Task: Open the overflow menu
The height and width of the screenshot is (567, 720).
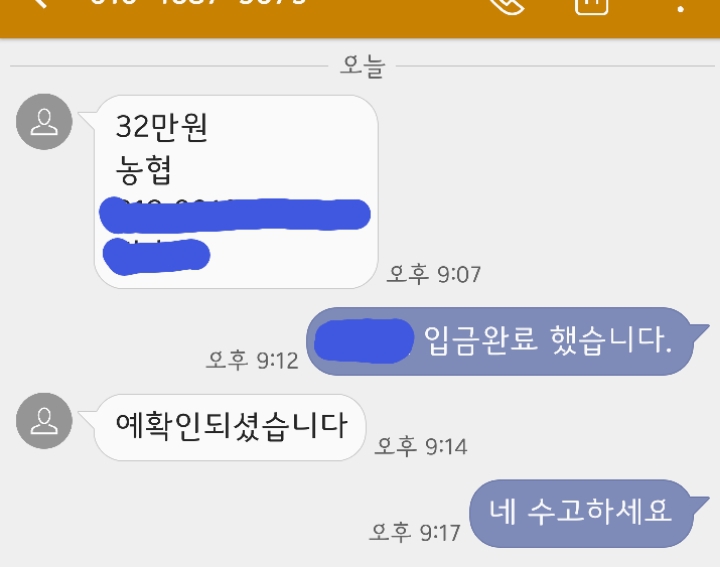Action: click(681, 5)
